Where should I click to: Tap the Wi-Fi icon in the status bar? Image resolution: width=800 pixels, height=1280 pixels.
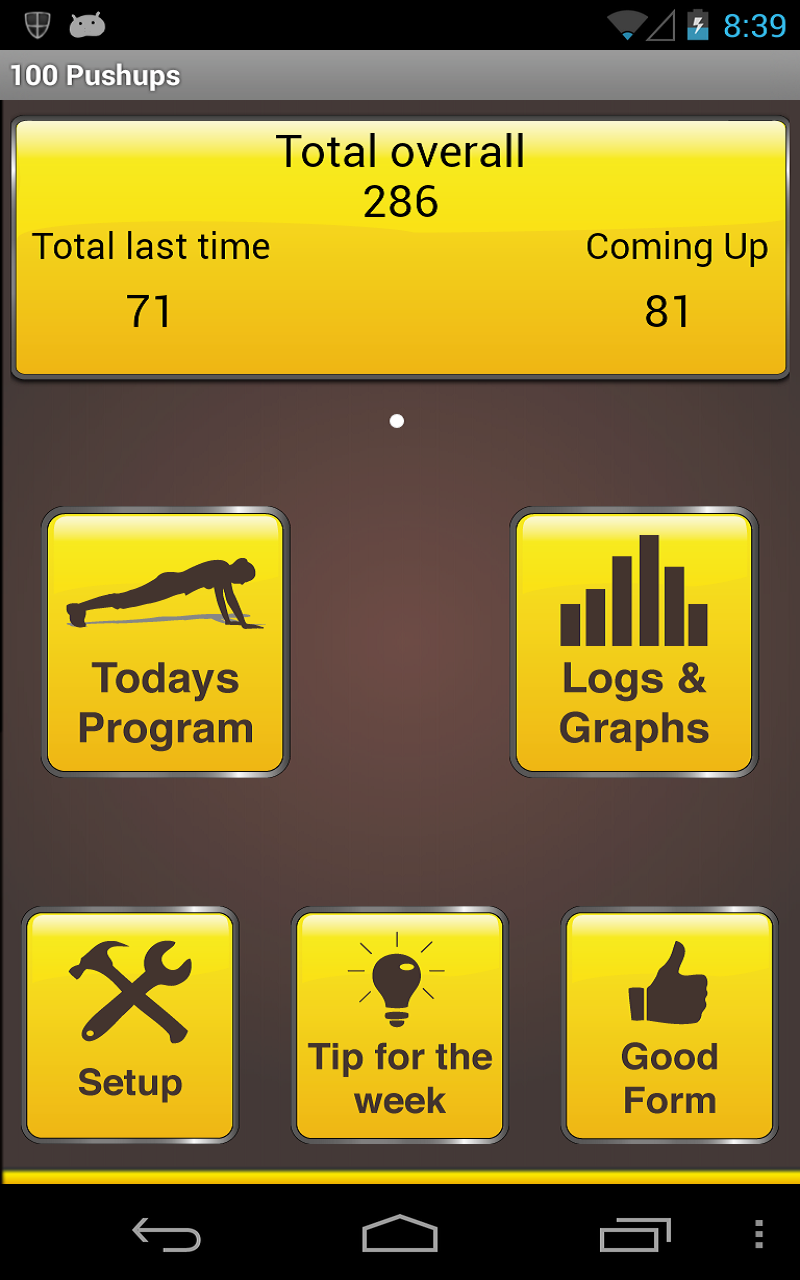pyautogui.click(x=626, y=25)
